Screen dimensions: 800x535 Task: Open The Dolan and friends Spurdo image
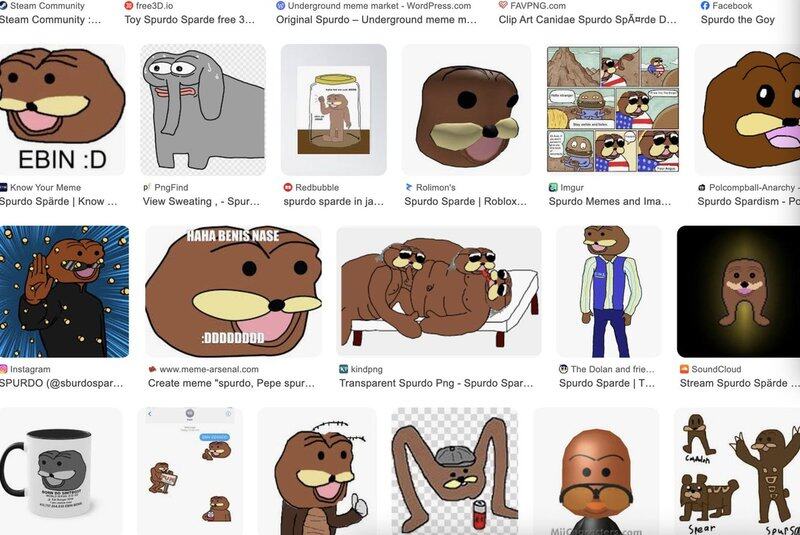(608, 291)
